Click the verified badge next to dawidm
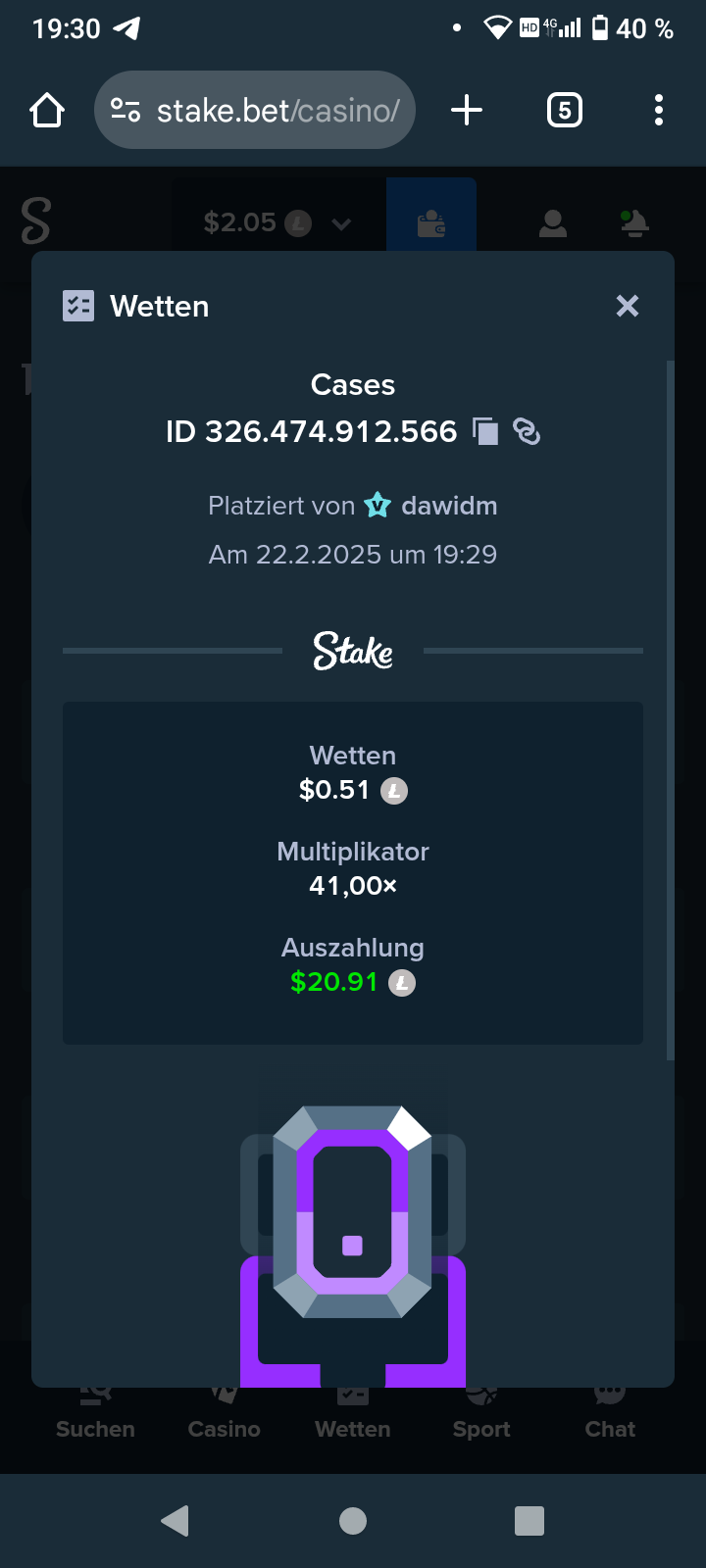 click(378, 505)
